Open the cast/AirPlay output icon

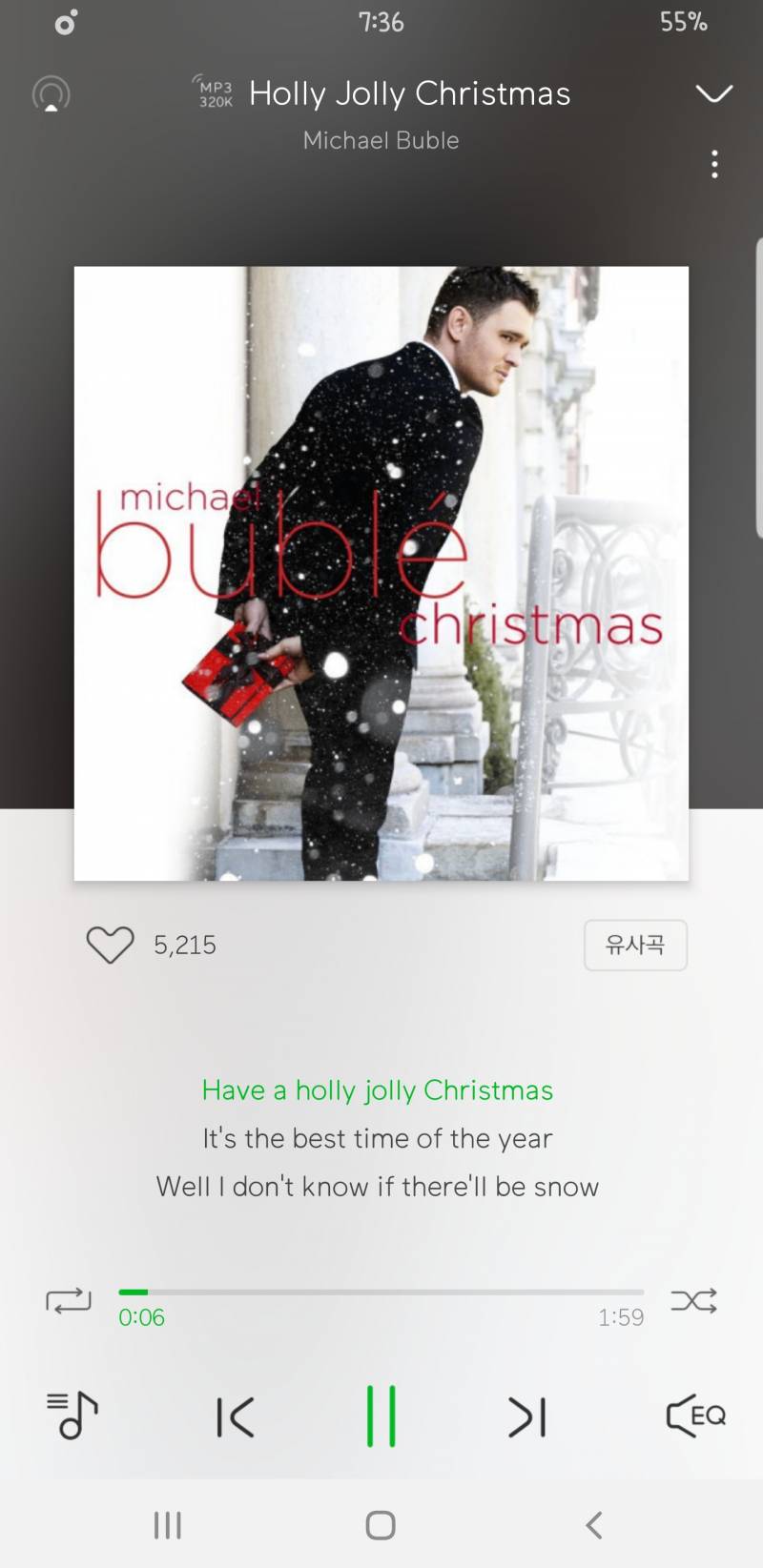click(x=52, y=94)
